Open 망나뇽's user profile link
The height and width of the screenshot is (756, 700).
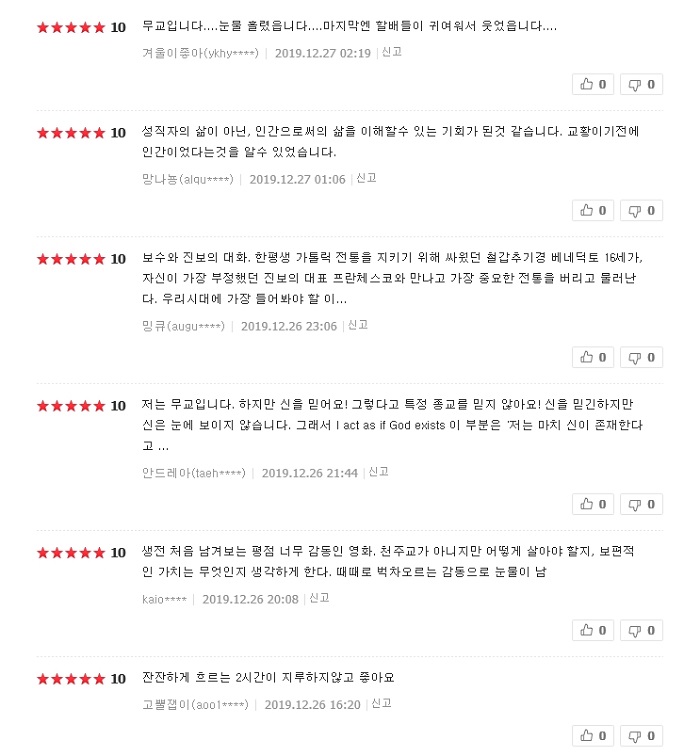pos(188,179)
